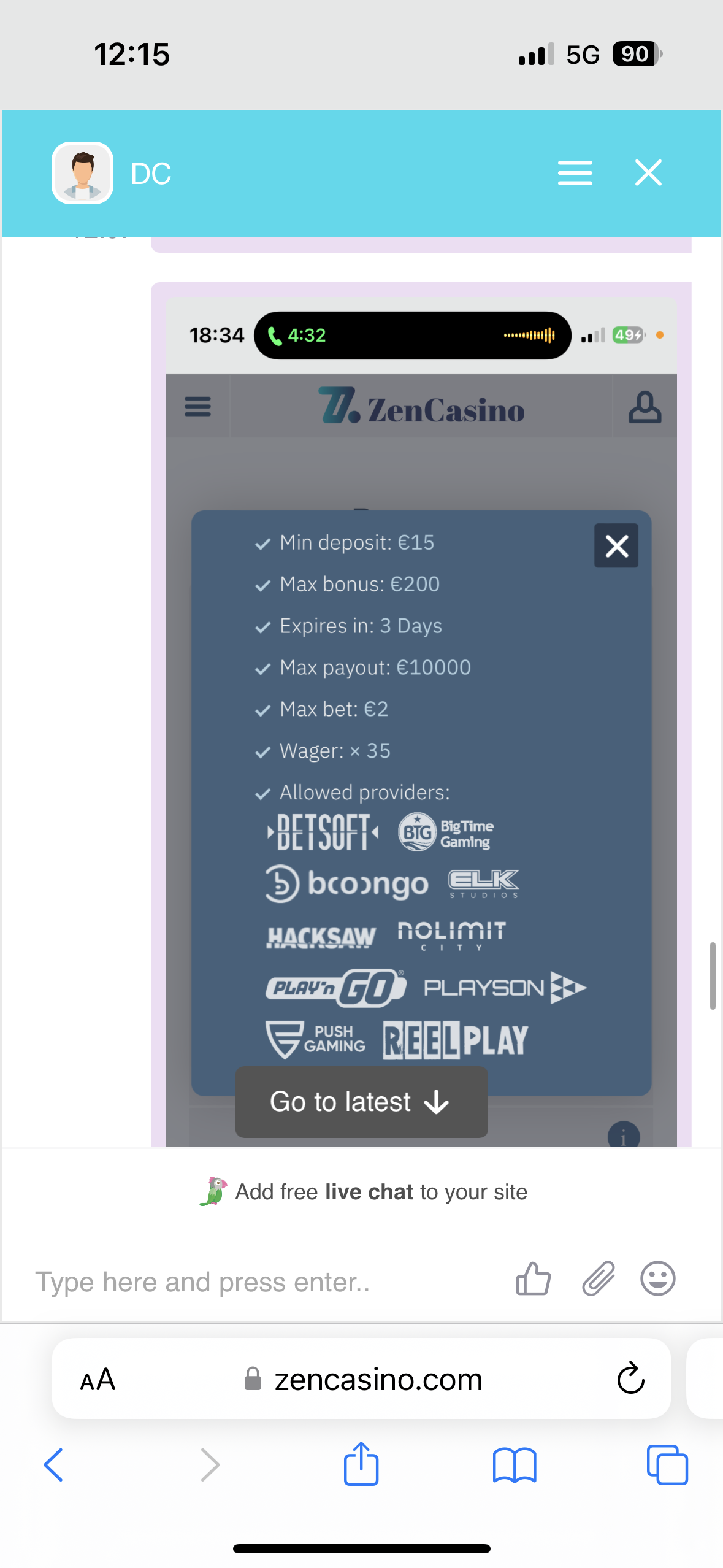
Task: Open the chat hamburger menu
Action: 575,173
